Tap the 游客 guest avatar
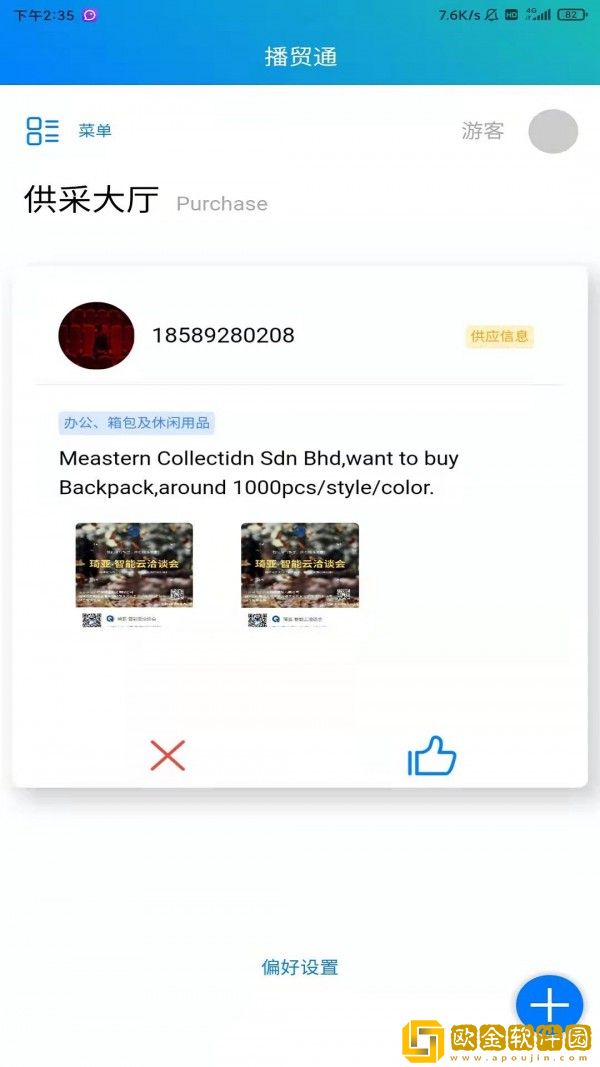 (552, 132)
